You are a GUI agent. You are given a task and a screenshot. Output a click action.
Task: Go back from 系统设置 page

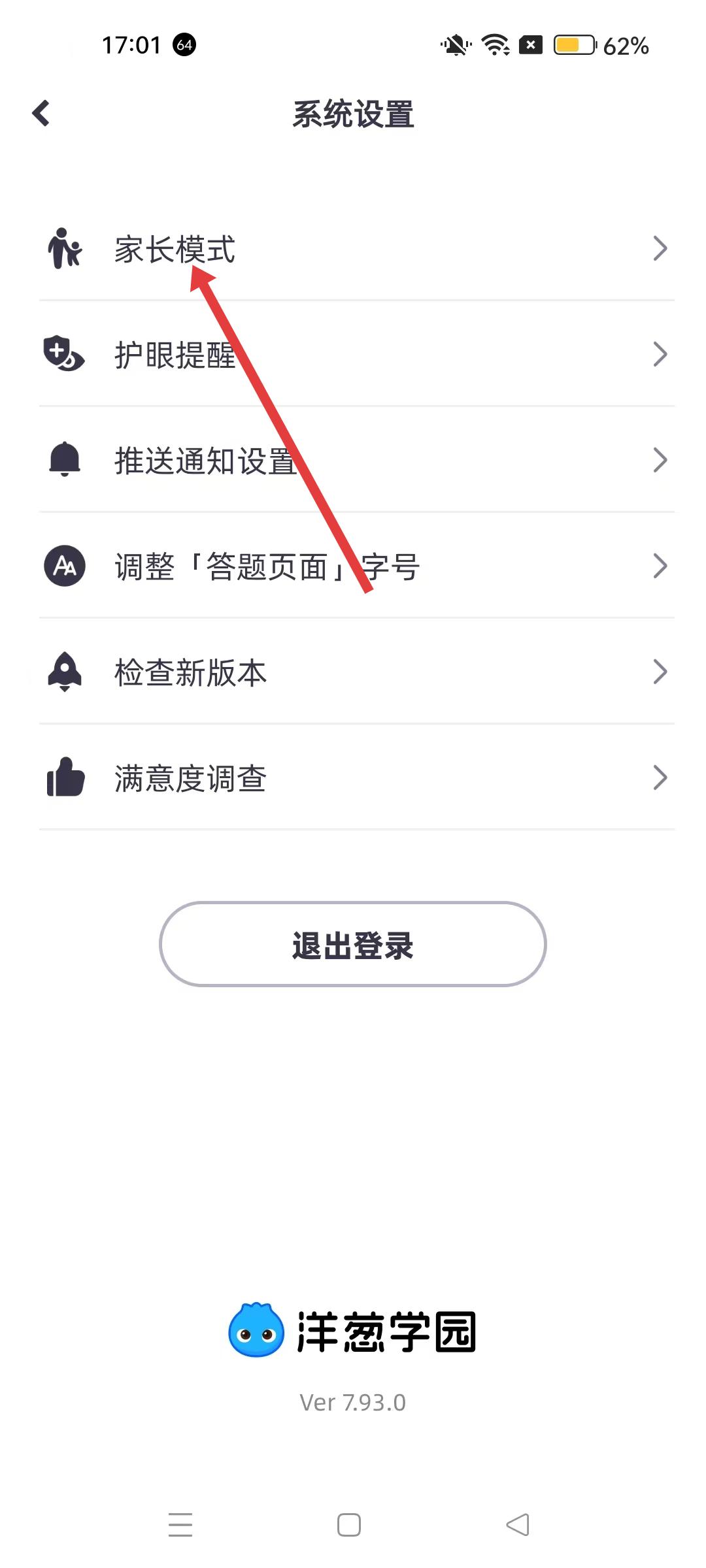41,114
